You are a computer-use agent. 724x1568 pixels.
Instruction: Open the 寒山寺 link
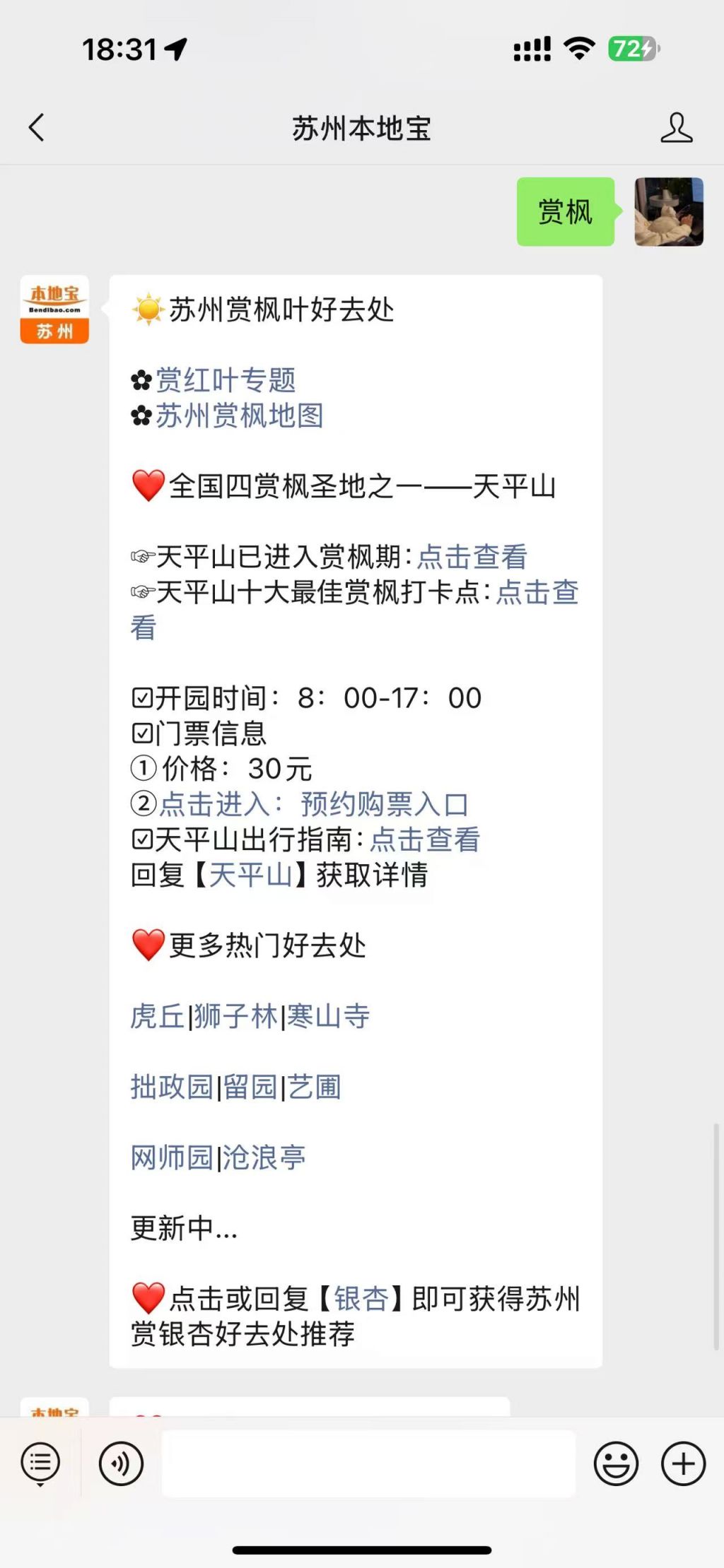(x=328, y=1016)
